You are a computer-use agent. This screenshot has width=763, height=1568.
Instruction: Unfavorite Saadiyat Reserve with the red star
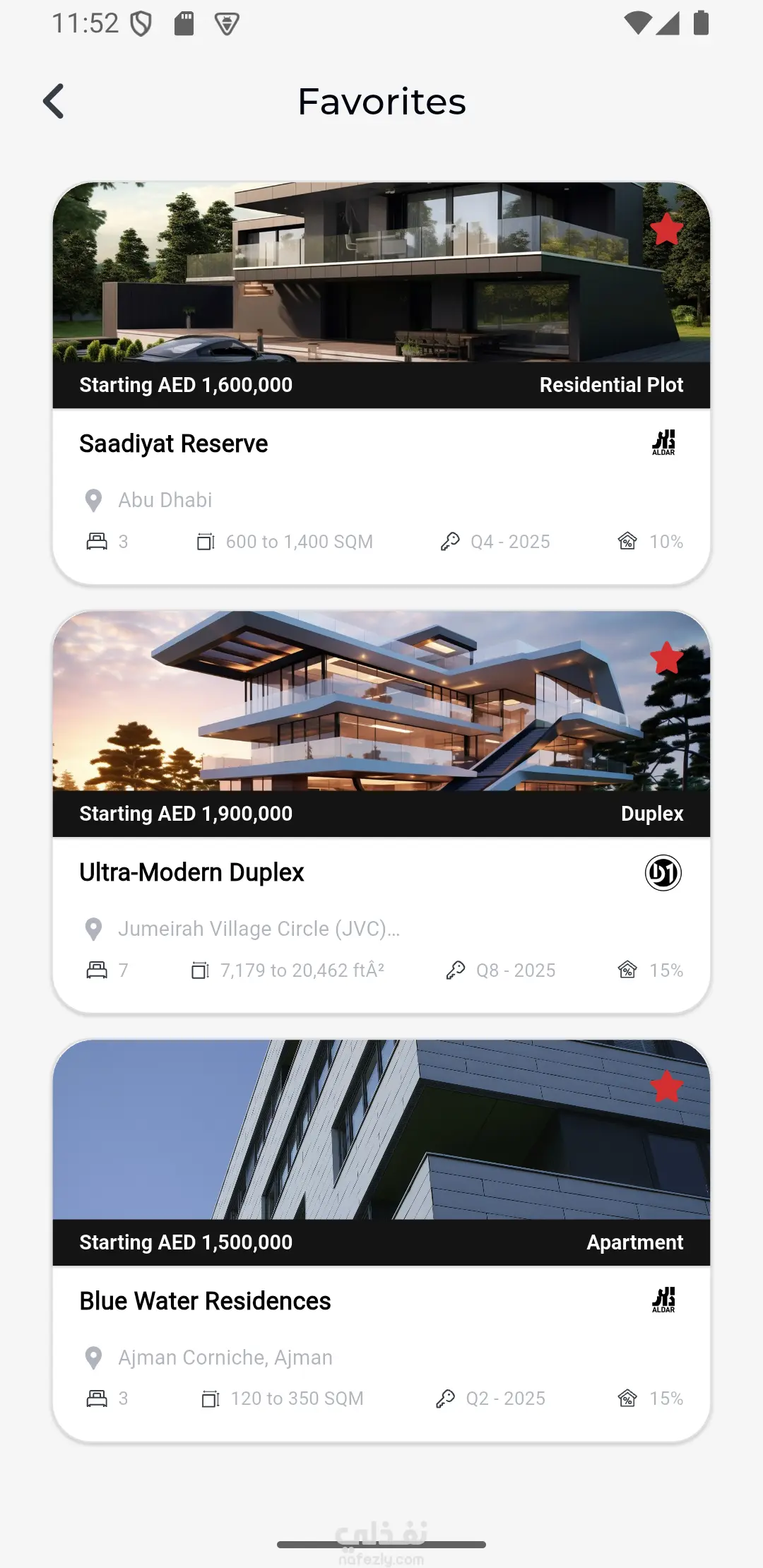pos(666,230)
